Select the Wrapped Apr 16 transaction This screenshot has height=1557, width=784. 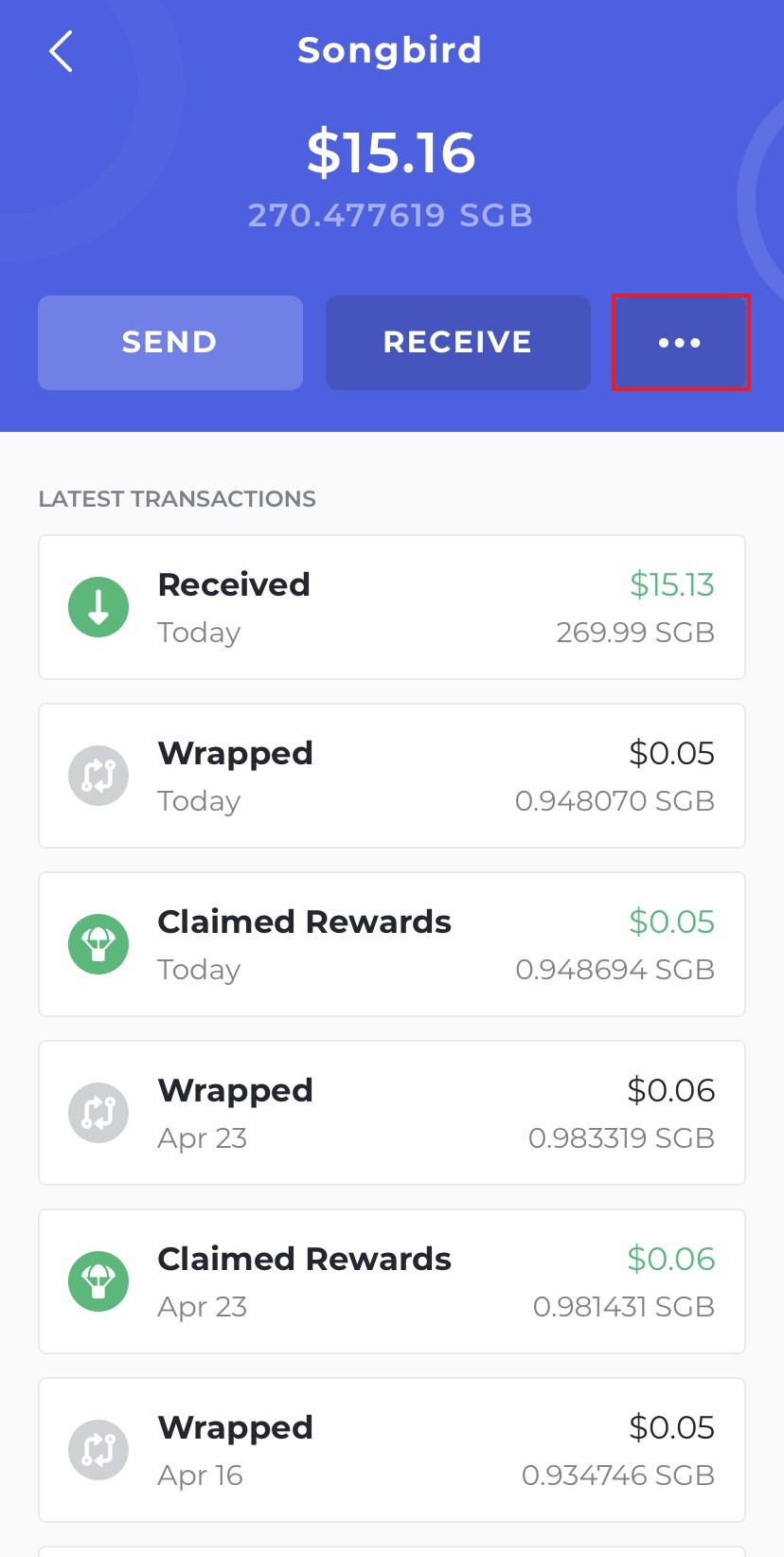391,1450
